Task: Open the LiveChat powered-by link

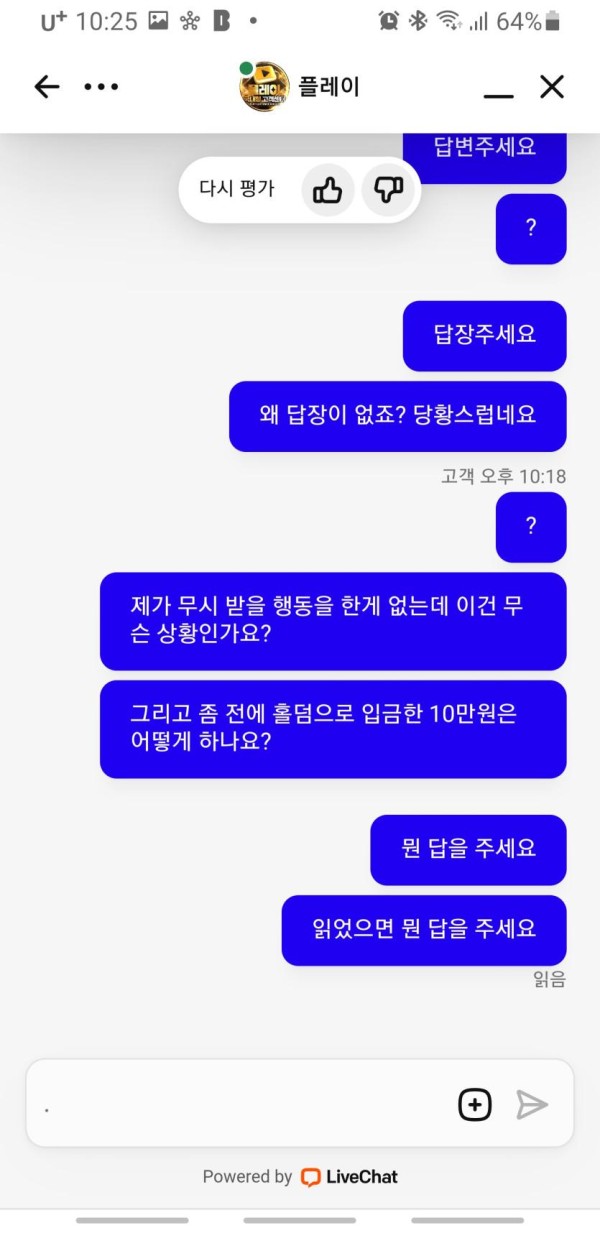Action: pyautogui.click(x=350, y=1177)
